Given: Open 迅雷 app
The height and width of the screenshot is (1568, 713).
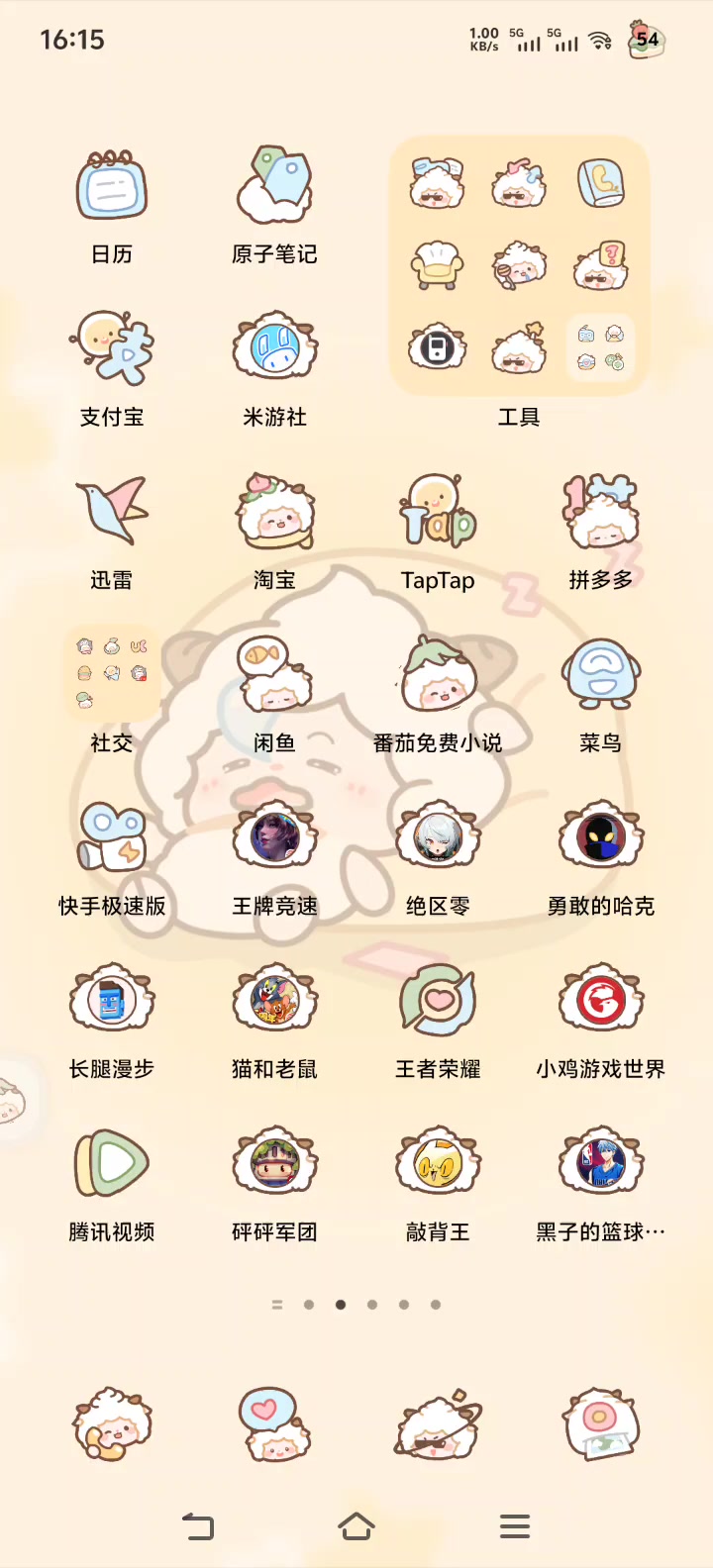Looking at the screenshot, I should (112, 512).
